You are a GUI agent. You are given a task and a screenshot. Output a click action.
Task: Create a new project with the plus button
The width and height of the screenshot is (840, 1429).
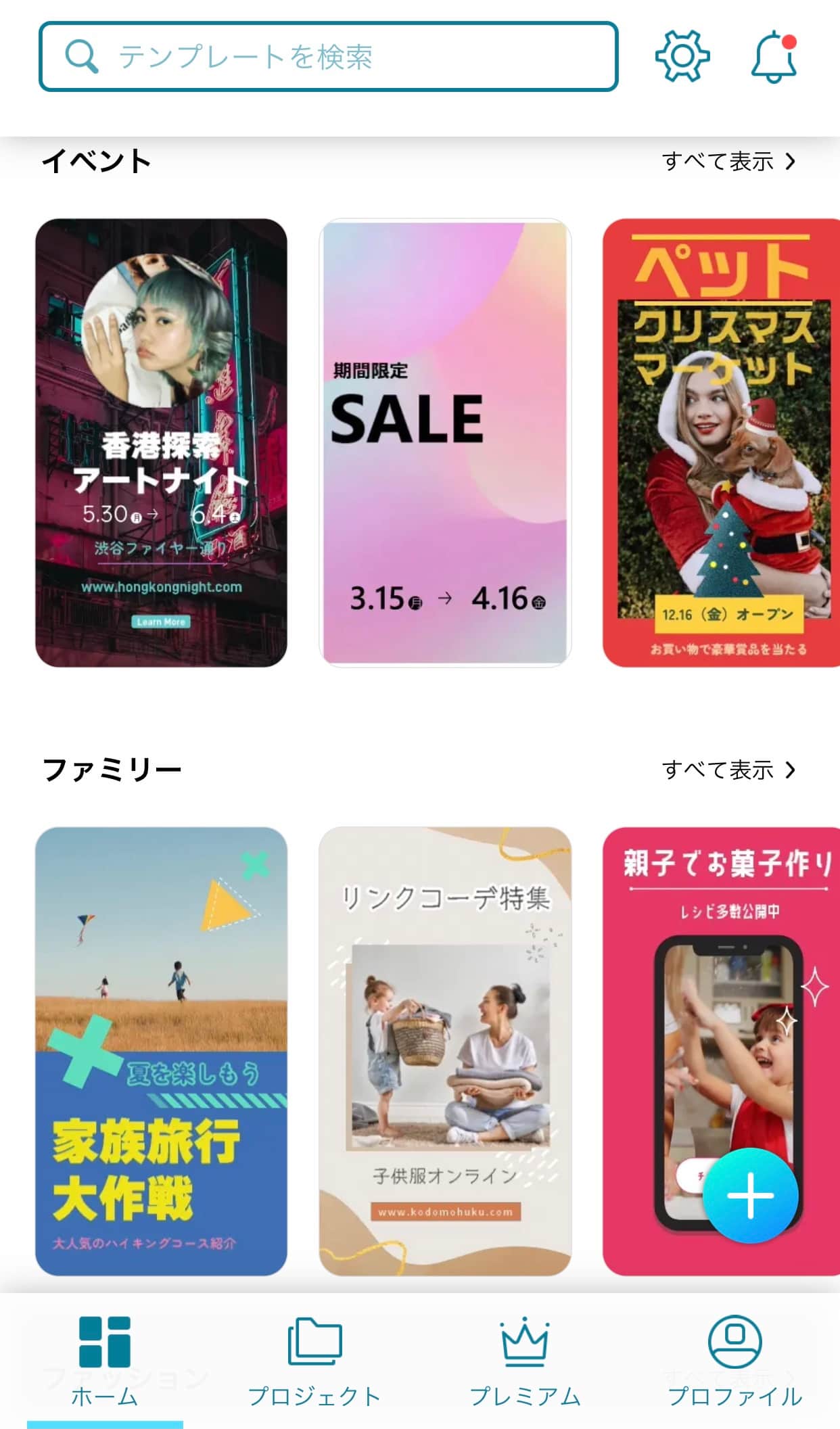(750, 1196)
